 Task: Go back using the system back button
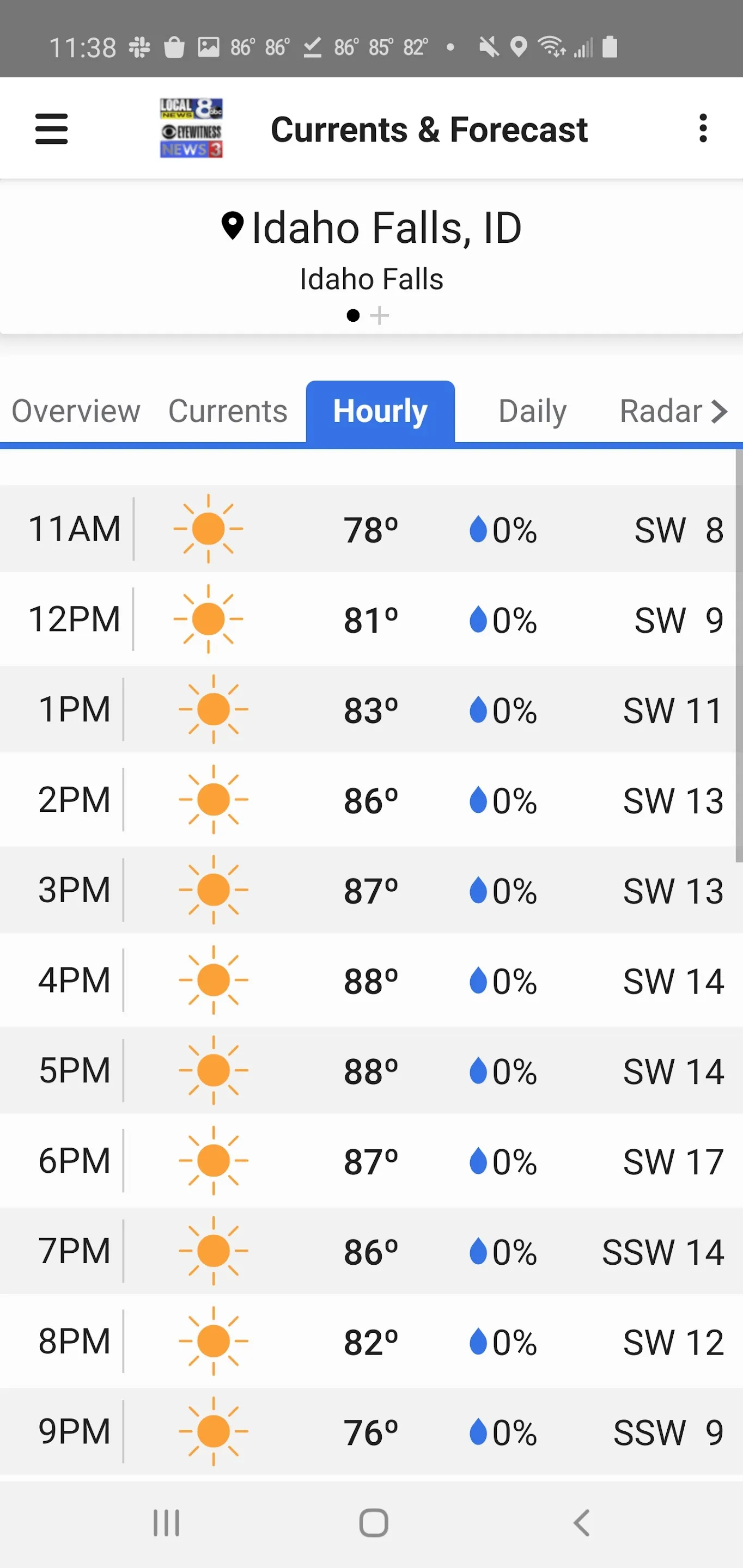pyautogui.click(x=582, y=1523)
